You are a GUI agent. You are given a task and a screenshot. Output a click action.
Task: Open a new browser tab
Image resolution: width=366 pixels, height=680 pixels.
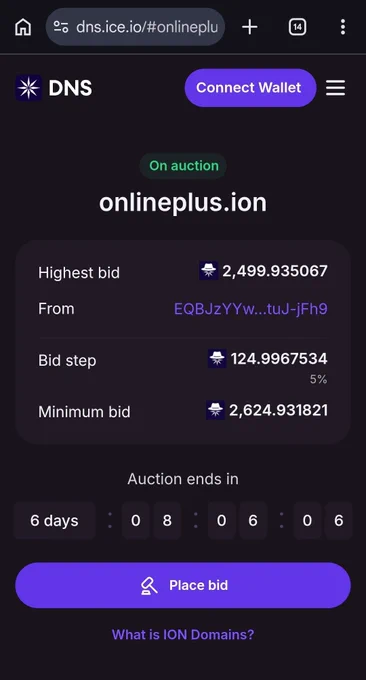[x=250, y=27]
